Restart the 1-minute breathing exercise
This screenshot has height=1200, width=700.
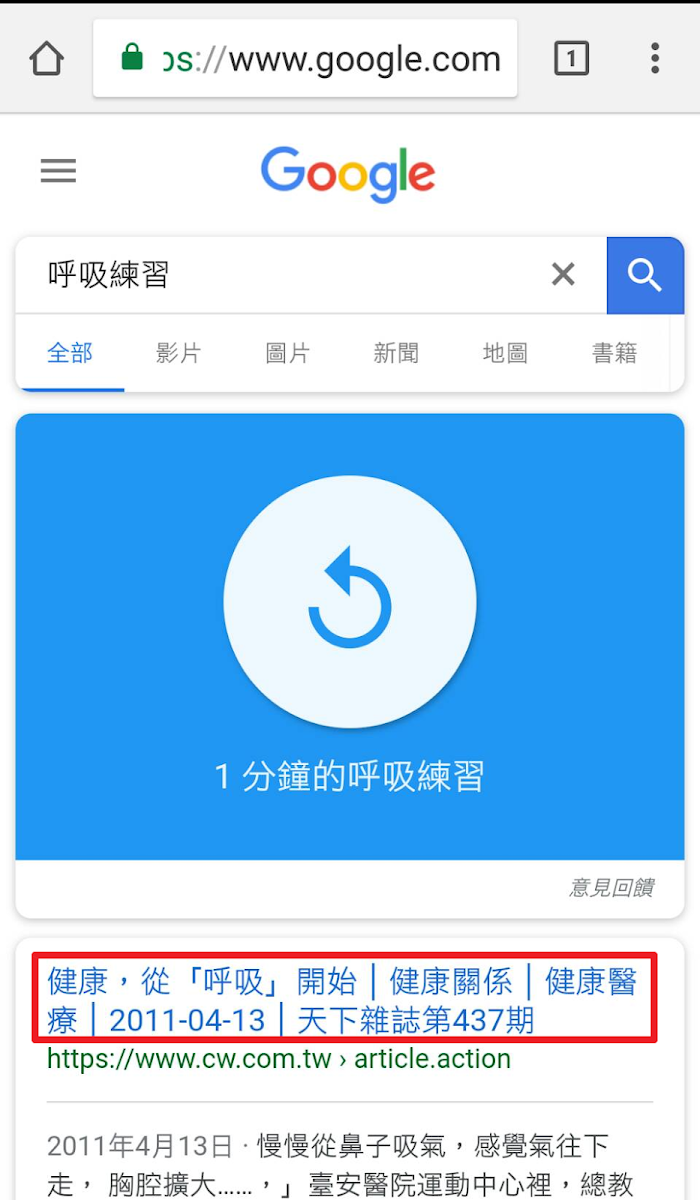pos(350,602)
